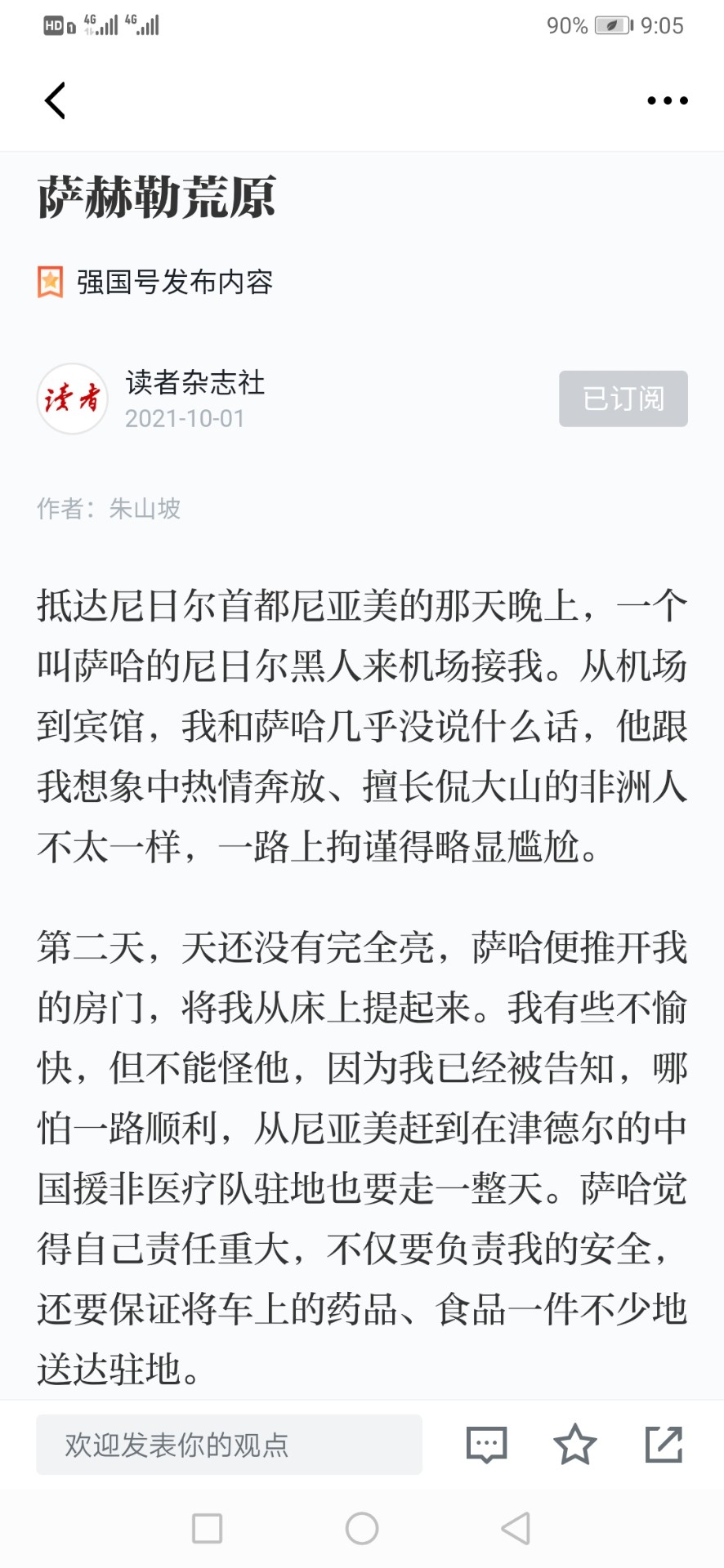The image size is (724, 1568).
Task: Tap the system home button
Action: point(362,1528)
